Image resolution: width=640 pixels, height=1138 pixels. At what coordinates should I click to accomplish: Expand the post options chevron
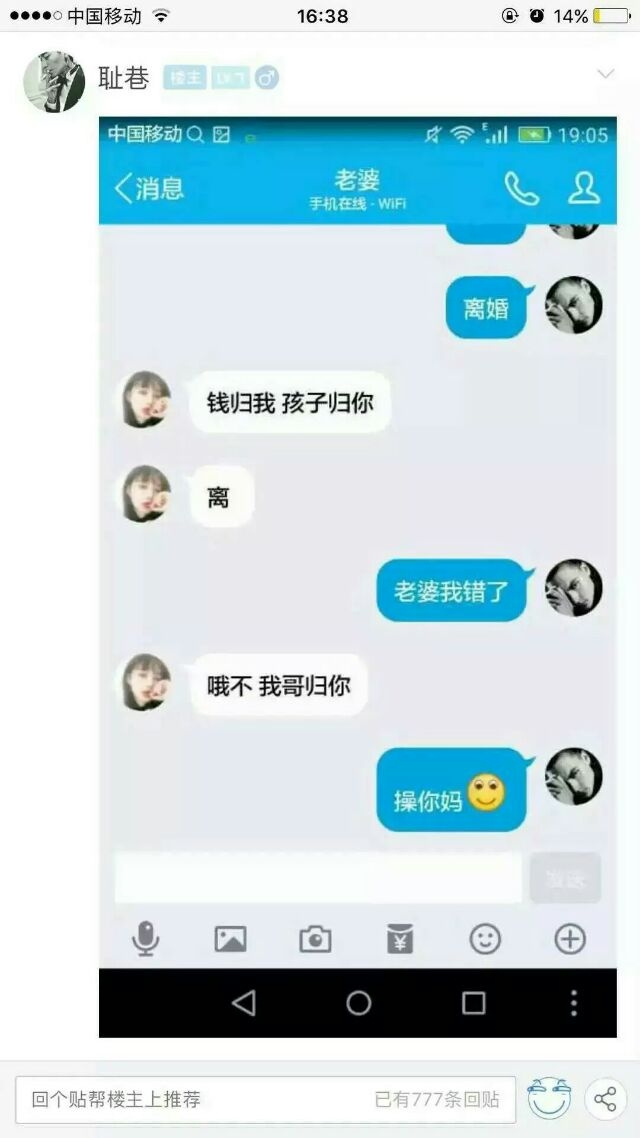[x=605, y=74]
